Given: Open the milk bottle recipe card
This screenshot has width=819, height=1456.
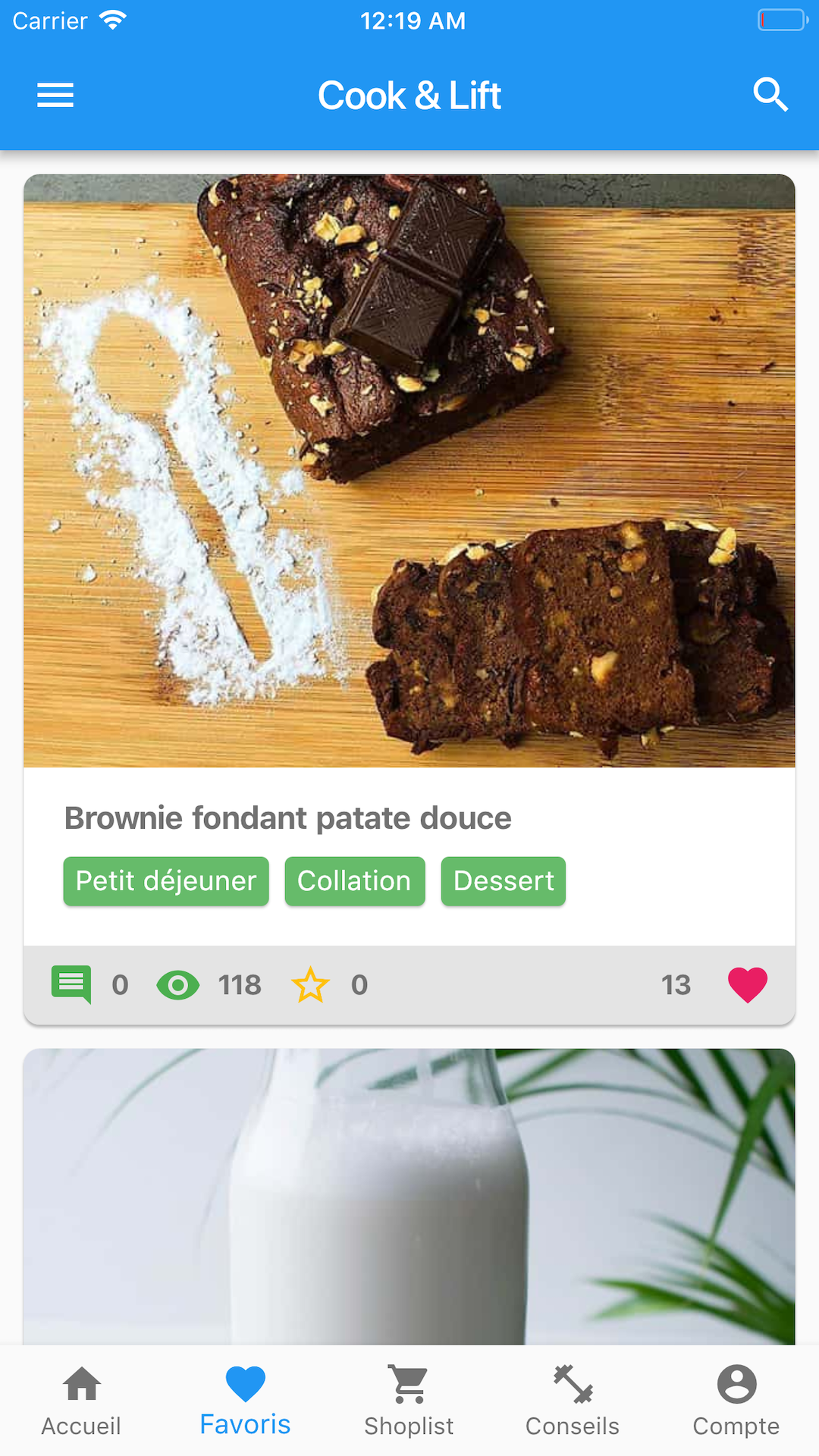Looking at the screenshot, I should (x=409, y=1198).
